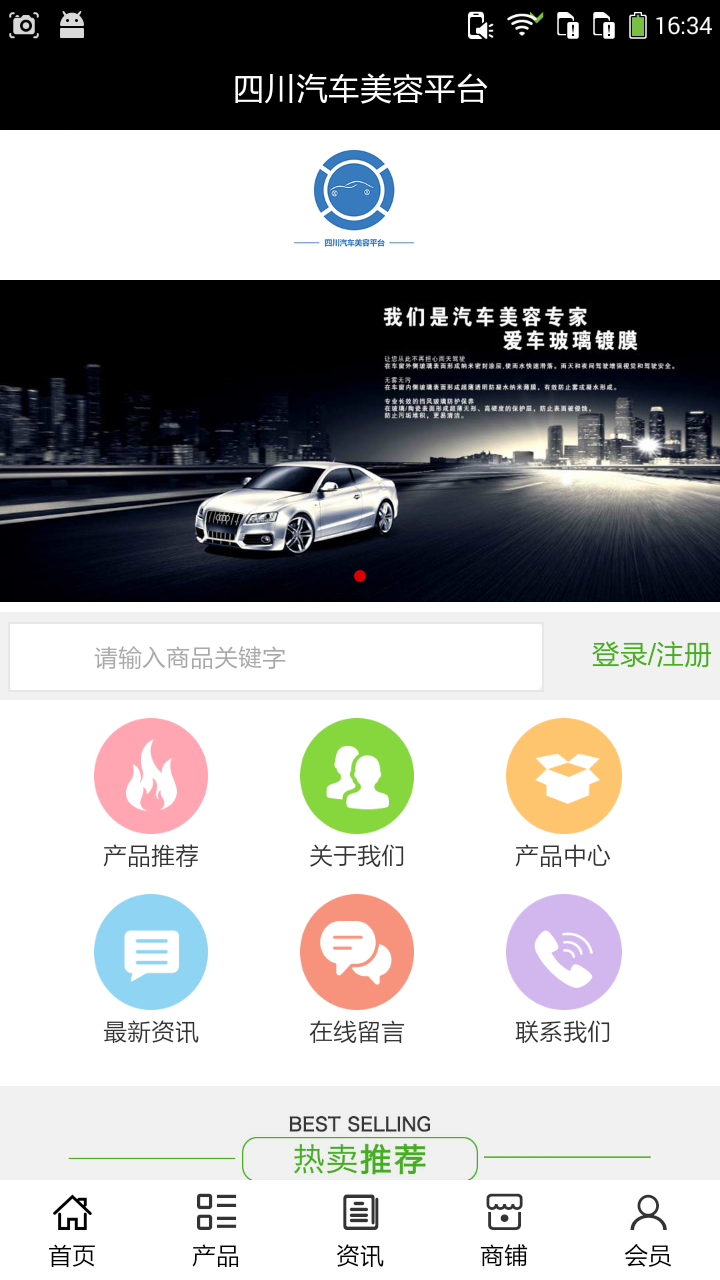Switch to the 产品 products tab
Screen dimensions: 720x1280
click(x=216, y=1230)
